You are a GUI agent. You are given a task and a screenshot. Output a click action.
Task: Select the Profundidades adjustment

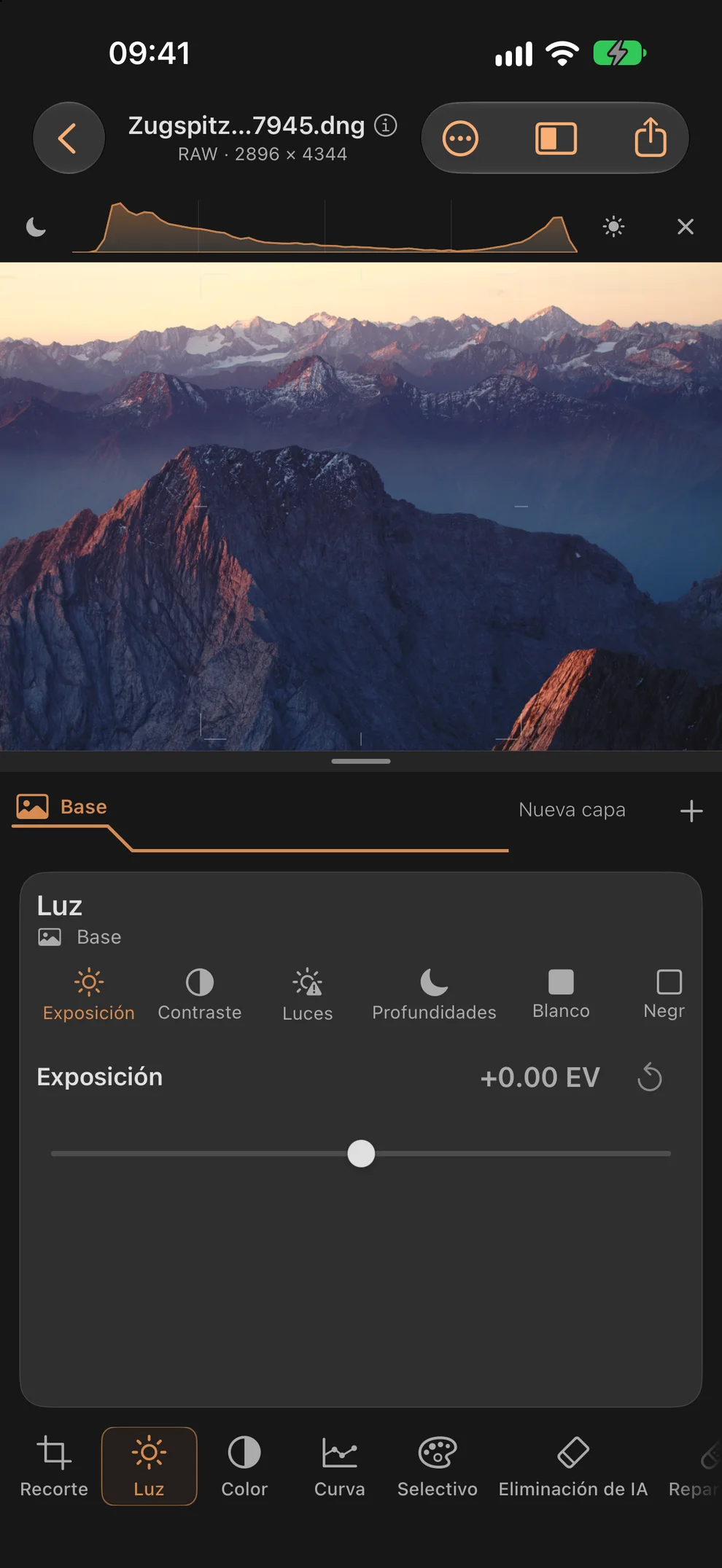click(x=434, y=994)
